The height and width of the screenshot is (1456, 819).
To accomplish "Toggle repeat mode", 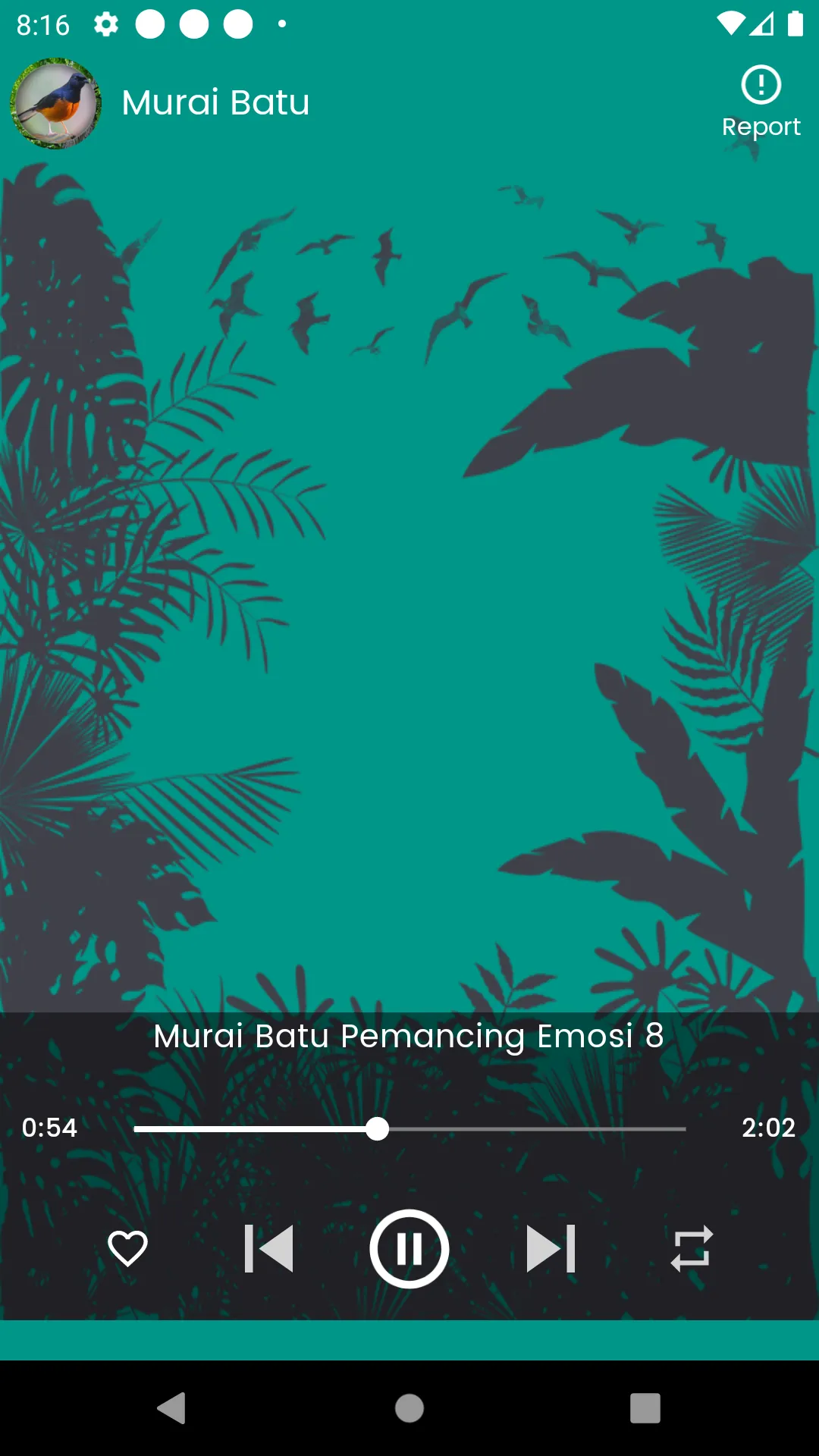I will [692, 1248].
